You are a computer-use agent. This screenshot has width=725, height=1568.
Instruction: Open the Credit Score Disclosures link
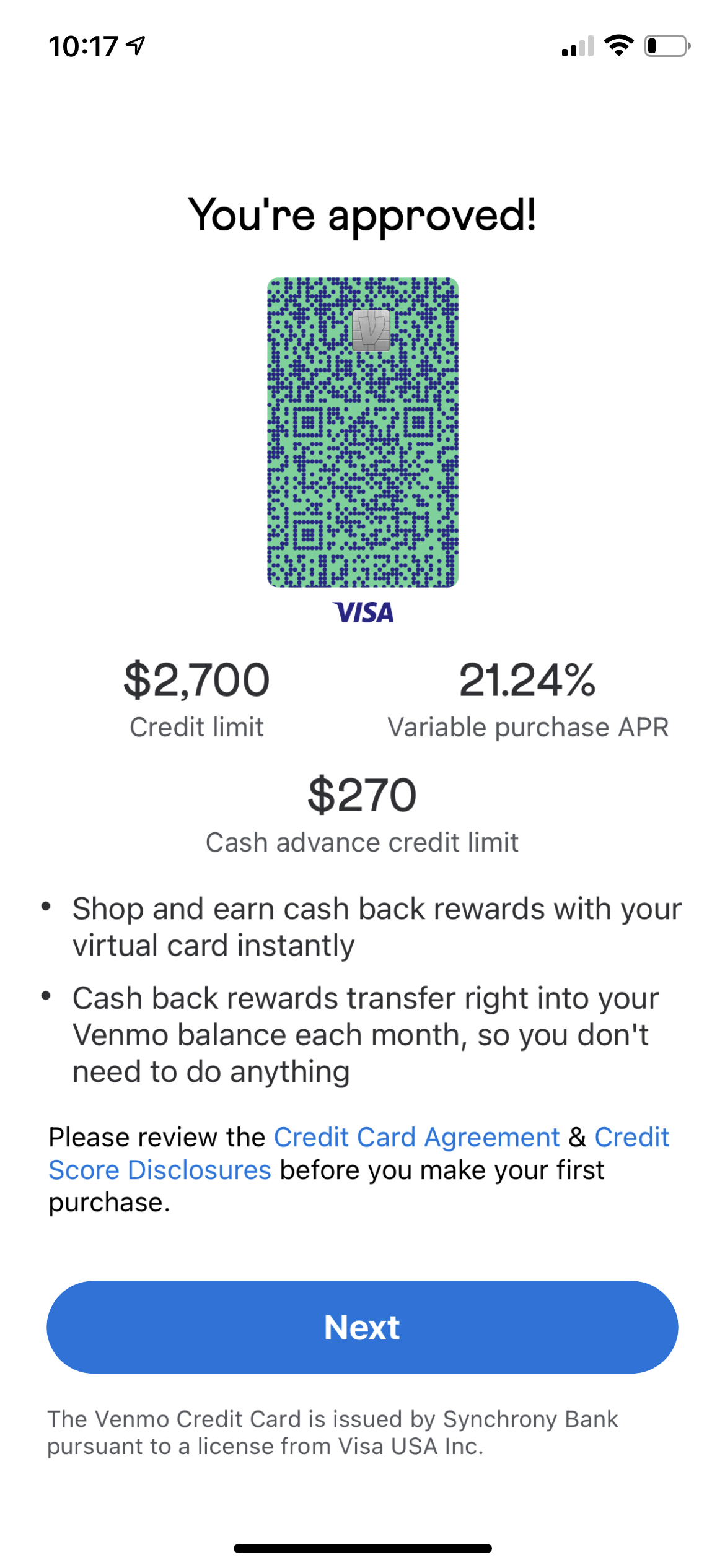(160, 1170)
